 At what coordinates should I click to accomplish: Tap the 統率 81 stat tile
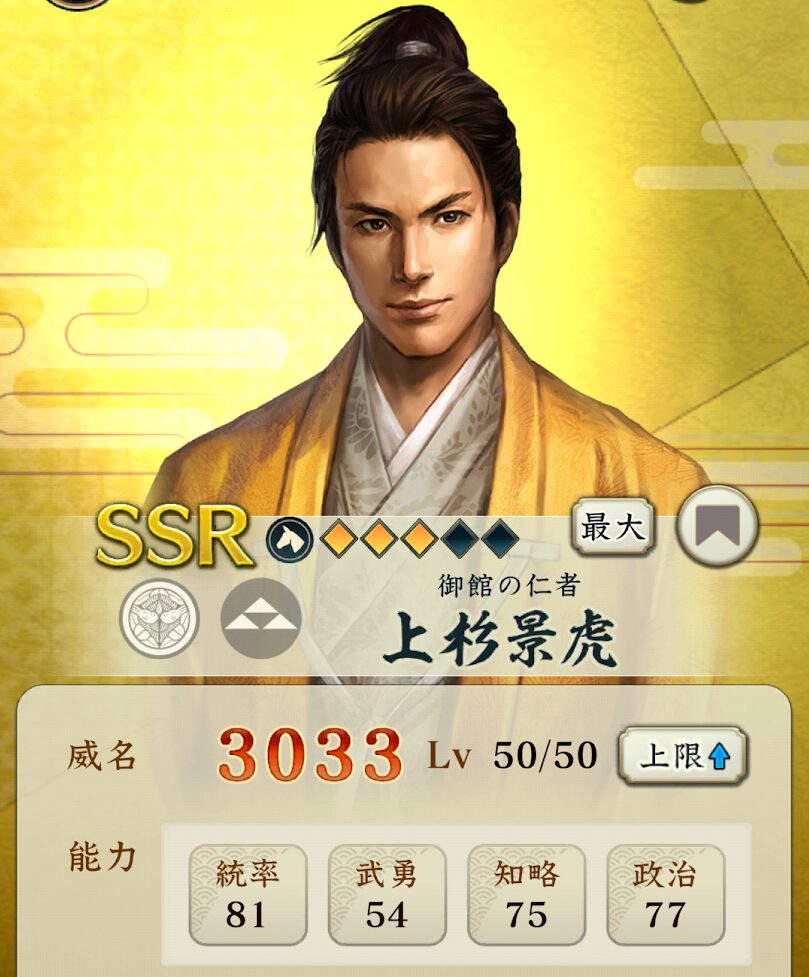[248, 893]
